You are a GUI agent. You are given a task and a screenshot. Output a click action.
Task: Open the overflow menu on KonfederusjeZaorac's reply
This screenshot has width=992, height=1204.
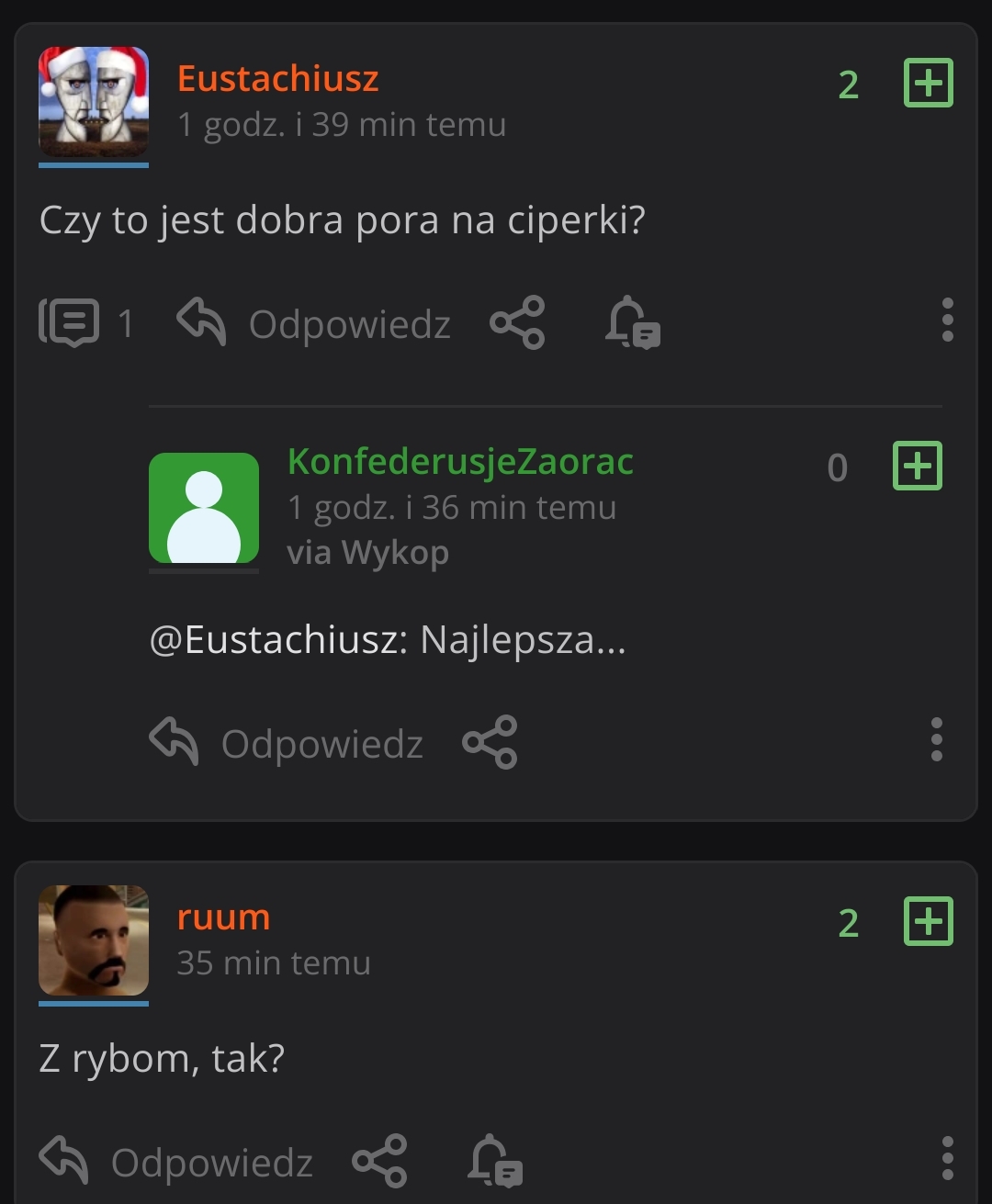[936, 739]
